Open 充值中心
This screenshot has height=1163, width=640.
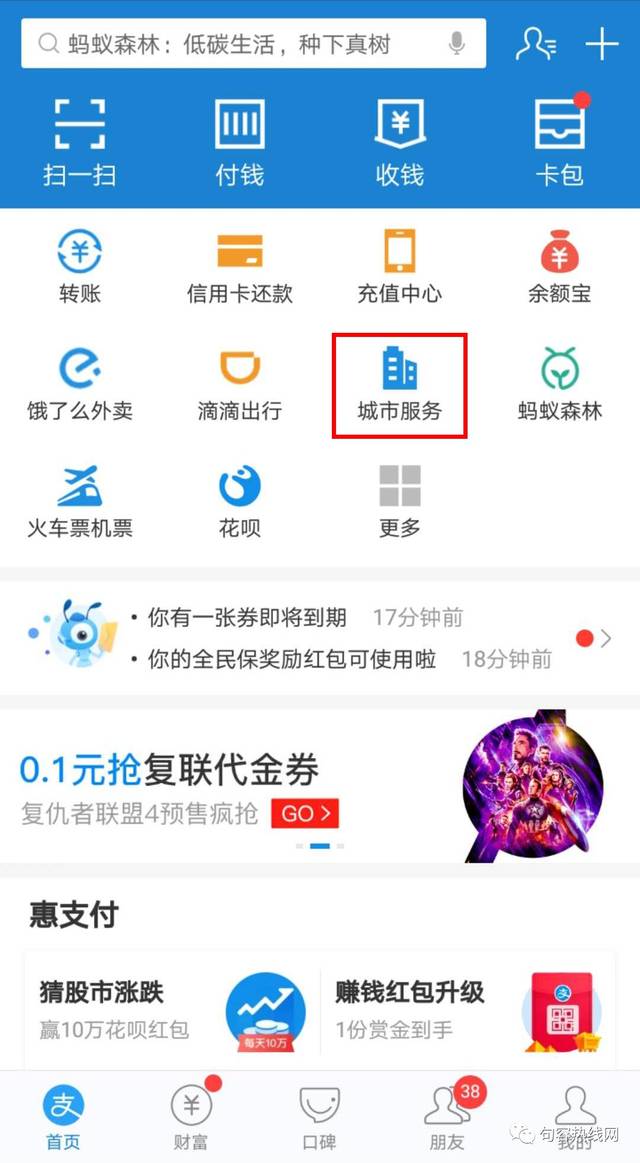400,266
